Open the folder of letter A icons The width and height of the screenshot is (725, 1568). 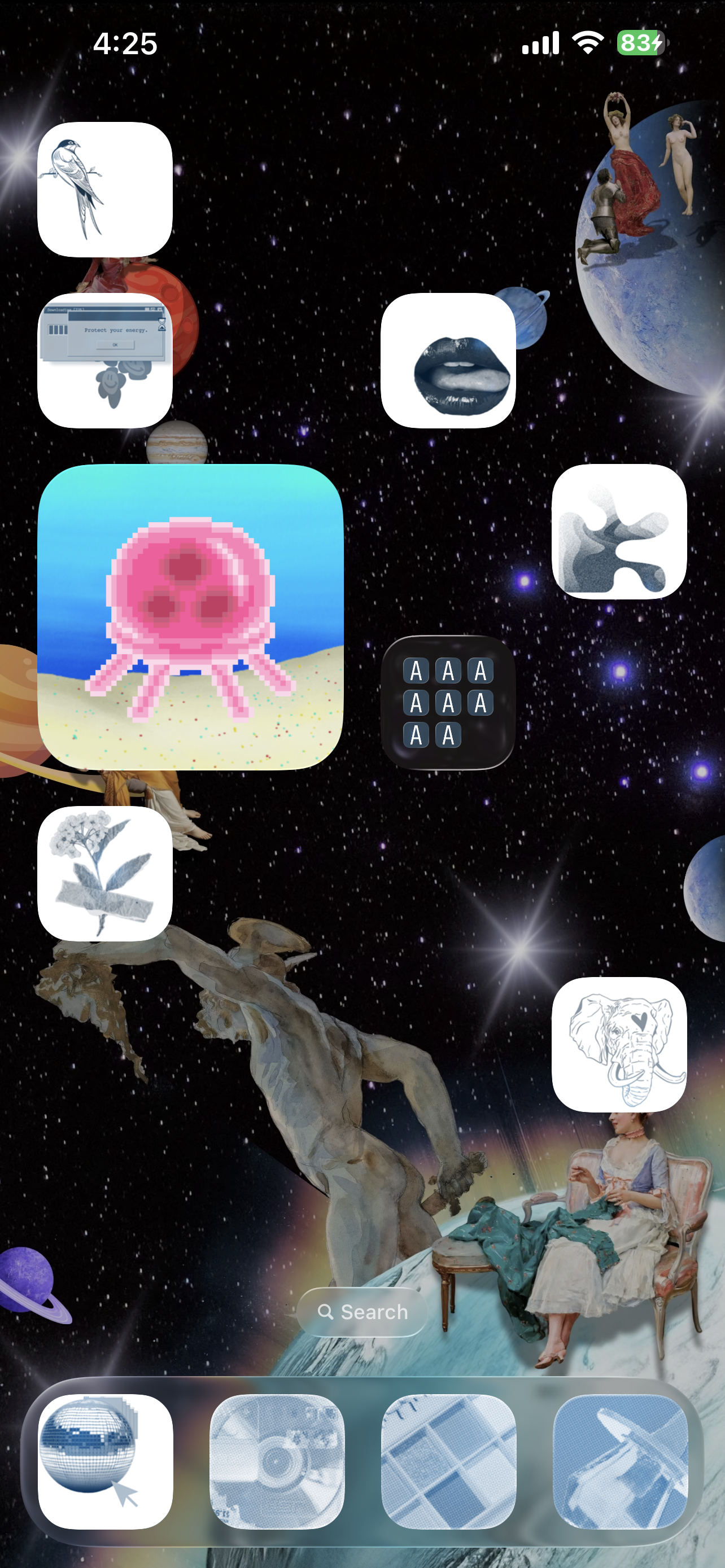(448, 702)
